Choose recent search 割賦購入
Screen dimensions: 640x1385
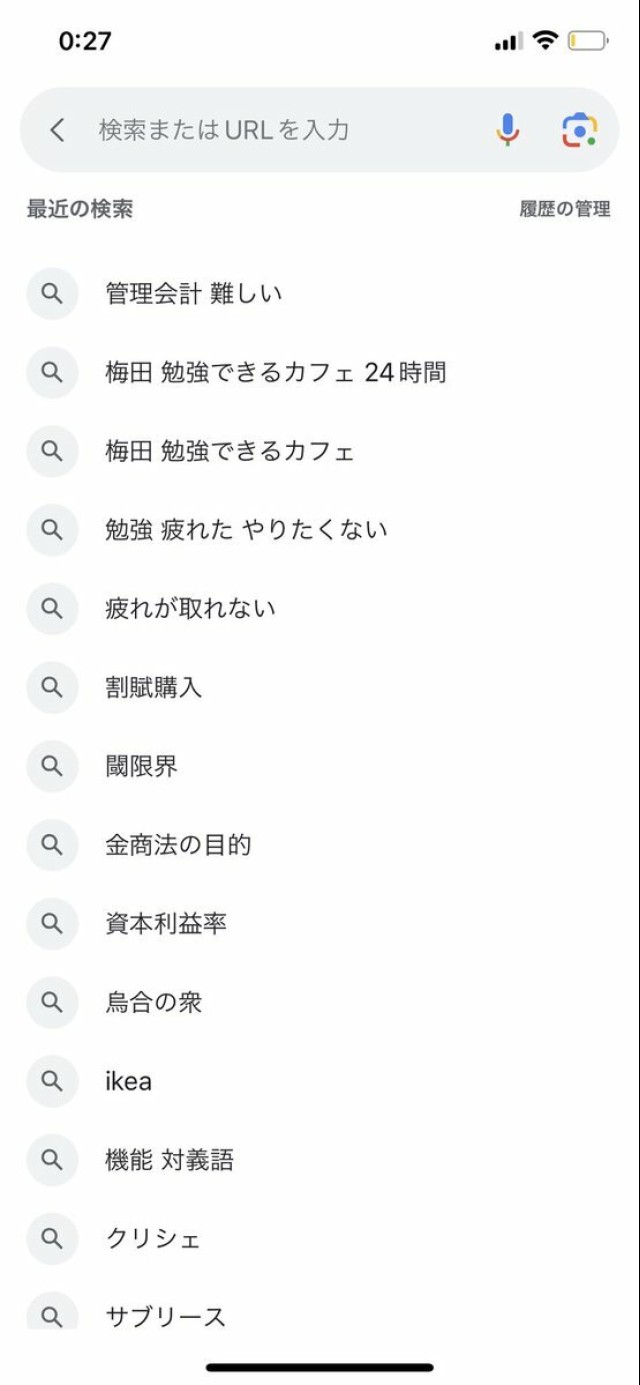coord(320,688)
